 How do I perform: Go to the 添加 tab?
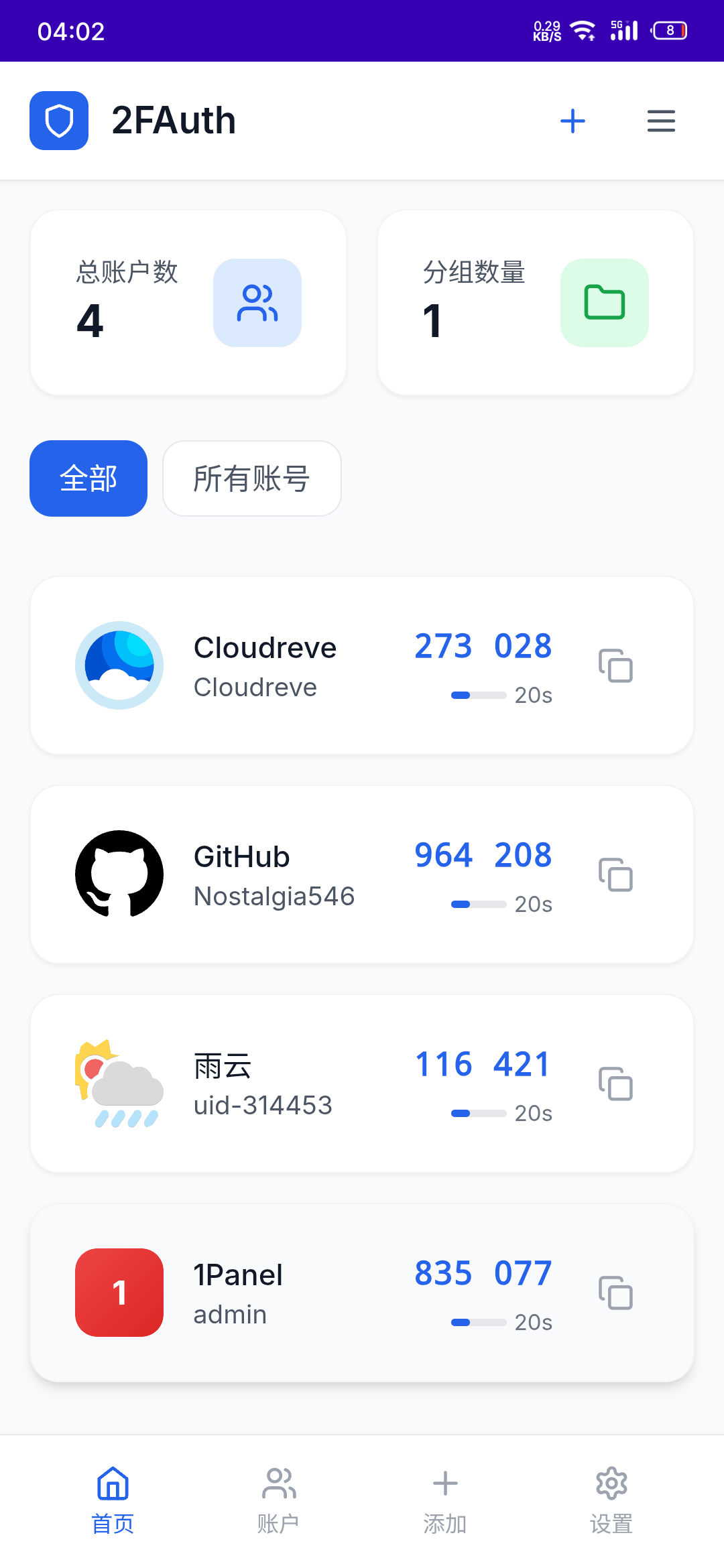click(445, 1501)
